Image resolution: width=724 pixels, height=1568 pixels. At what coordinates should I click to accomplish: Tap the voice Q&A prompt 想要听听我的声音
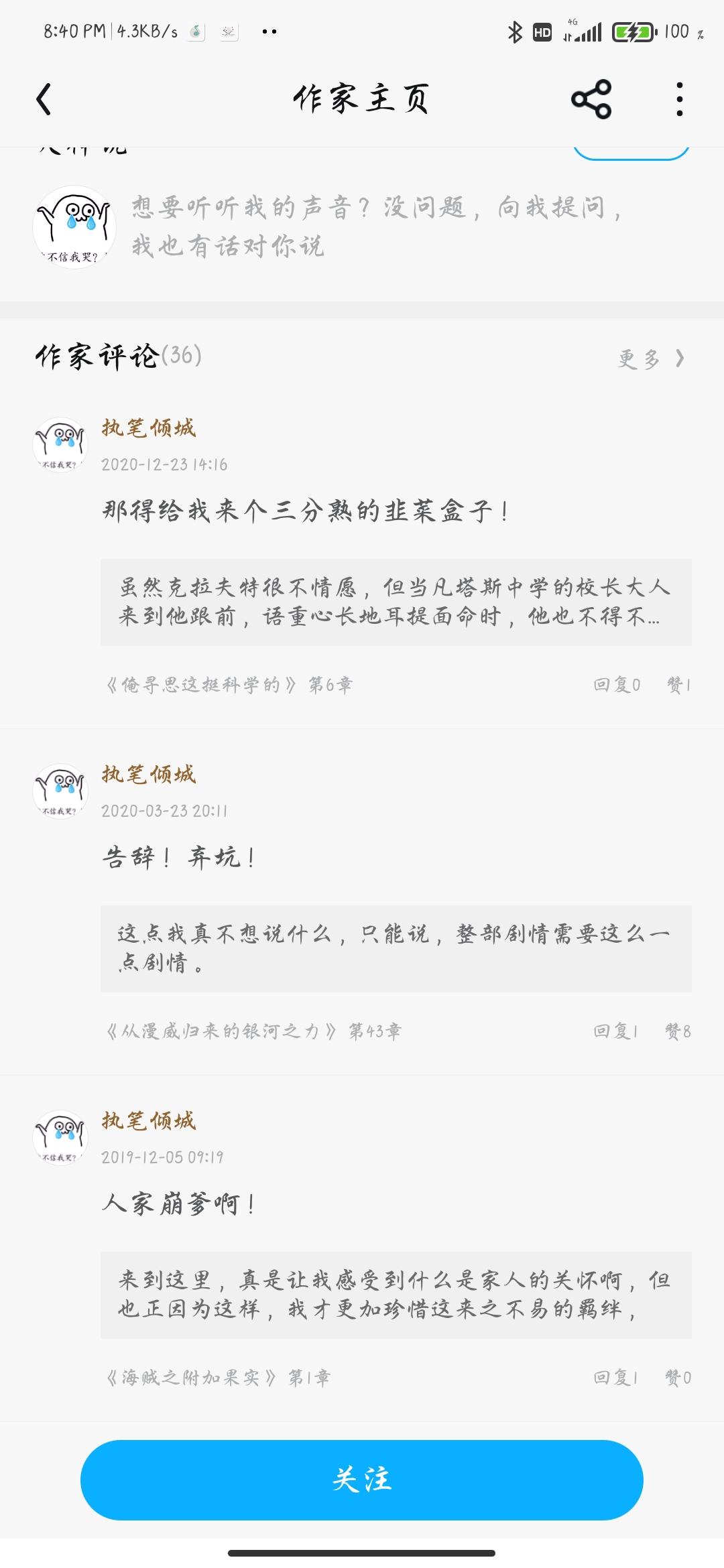coord(377,226)
